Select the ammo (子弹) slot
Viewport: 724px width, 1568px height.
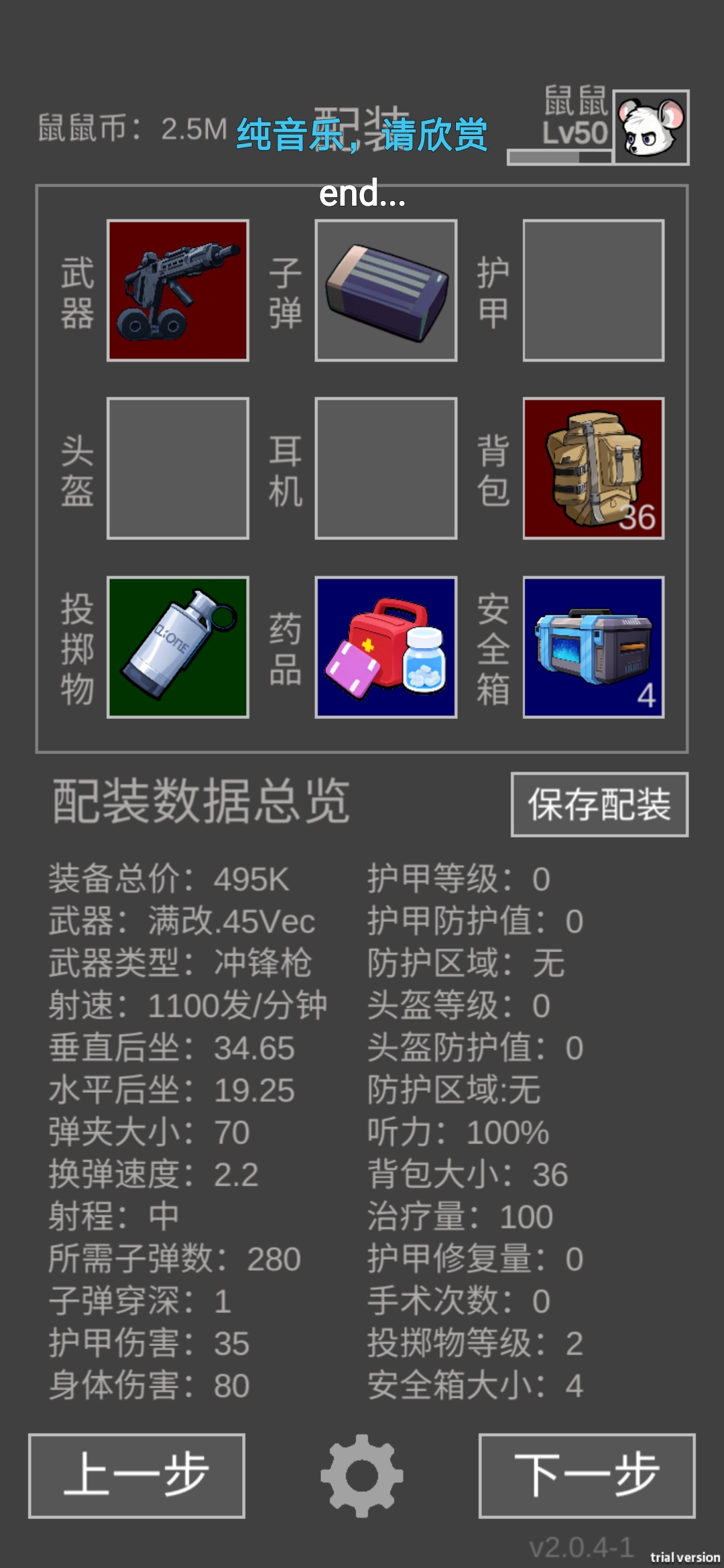pyautogui.click(x=386, y=290)
